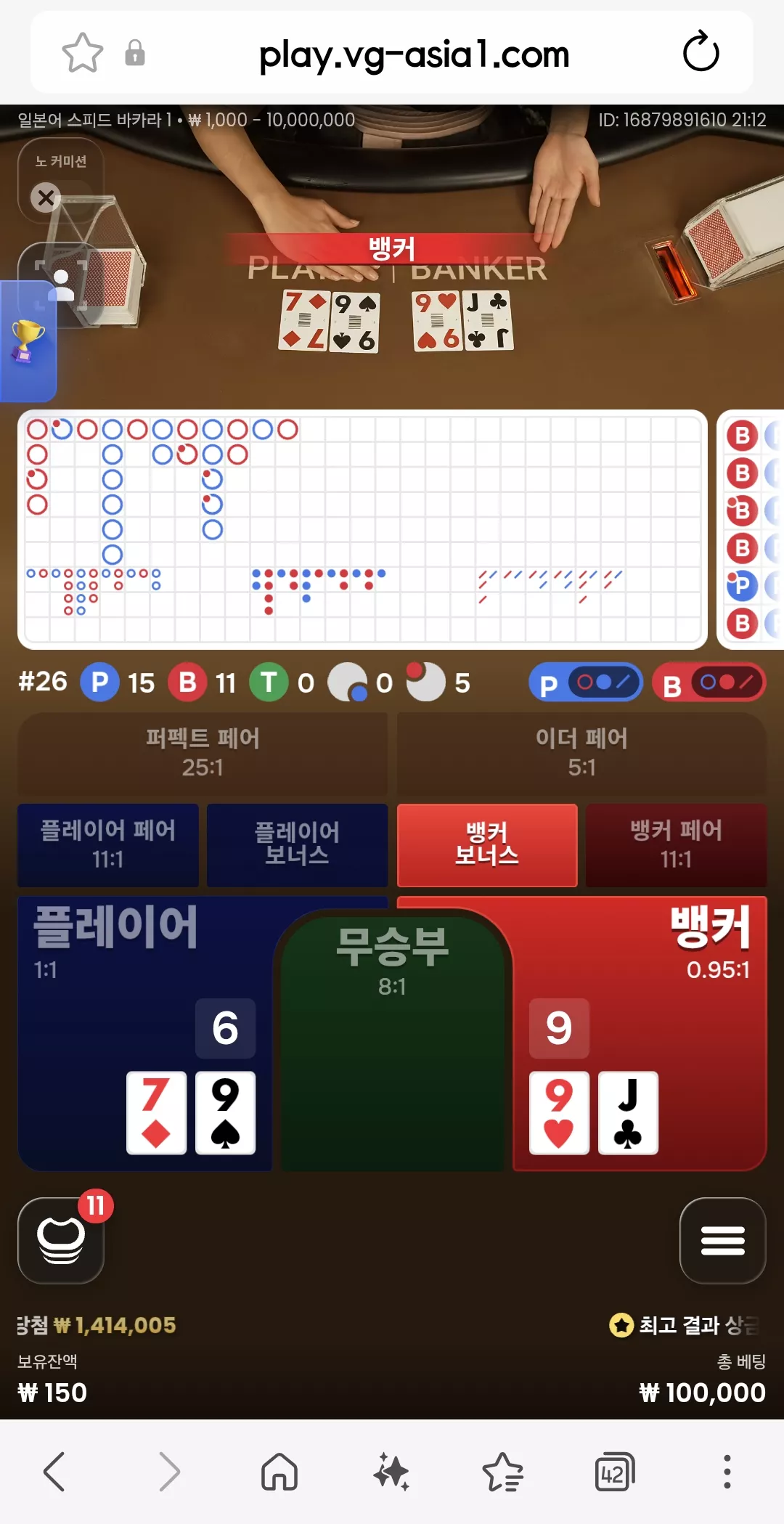Toggle the 노 커미션 switch
Screen dimensions: 784x1524
pyautogui.click(x=61, y=197)
